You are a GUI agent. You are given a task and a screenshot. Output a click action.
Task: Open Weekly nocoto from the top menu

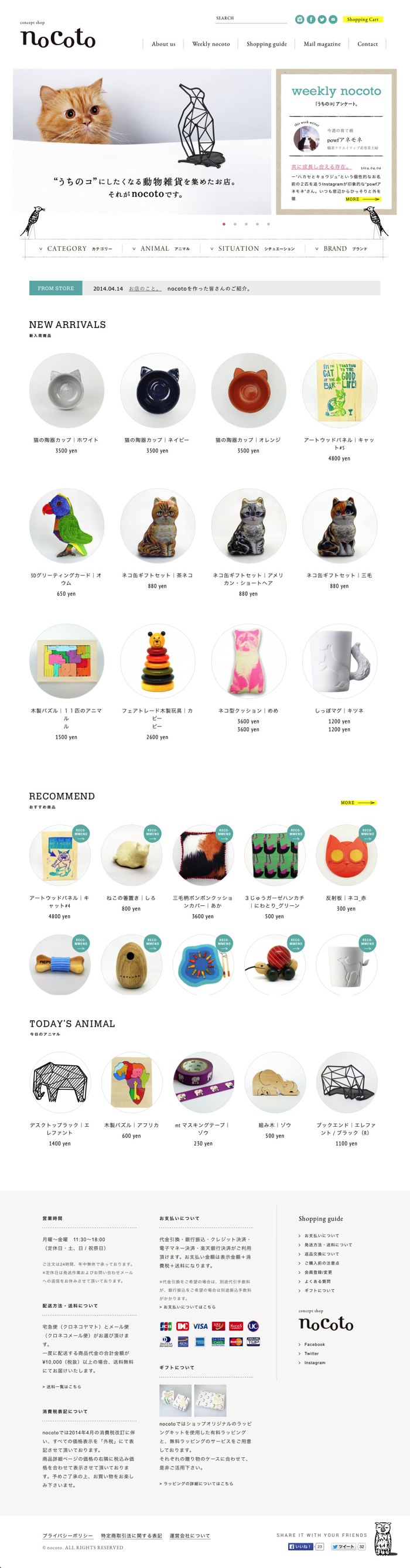click(x=211, y=44)
